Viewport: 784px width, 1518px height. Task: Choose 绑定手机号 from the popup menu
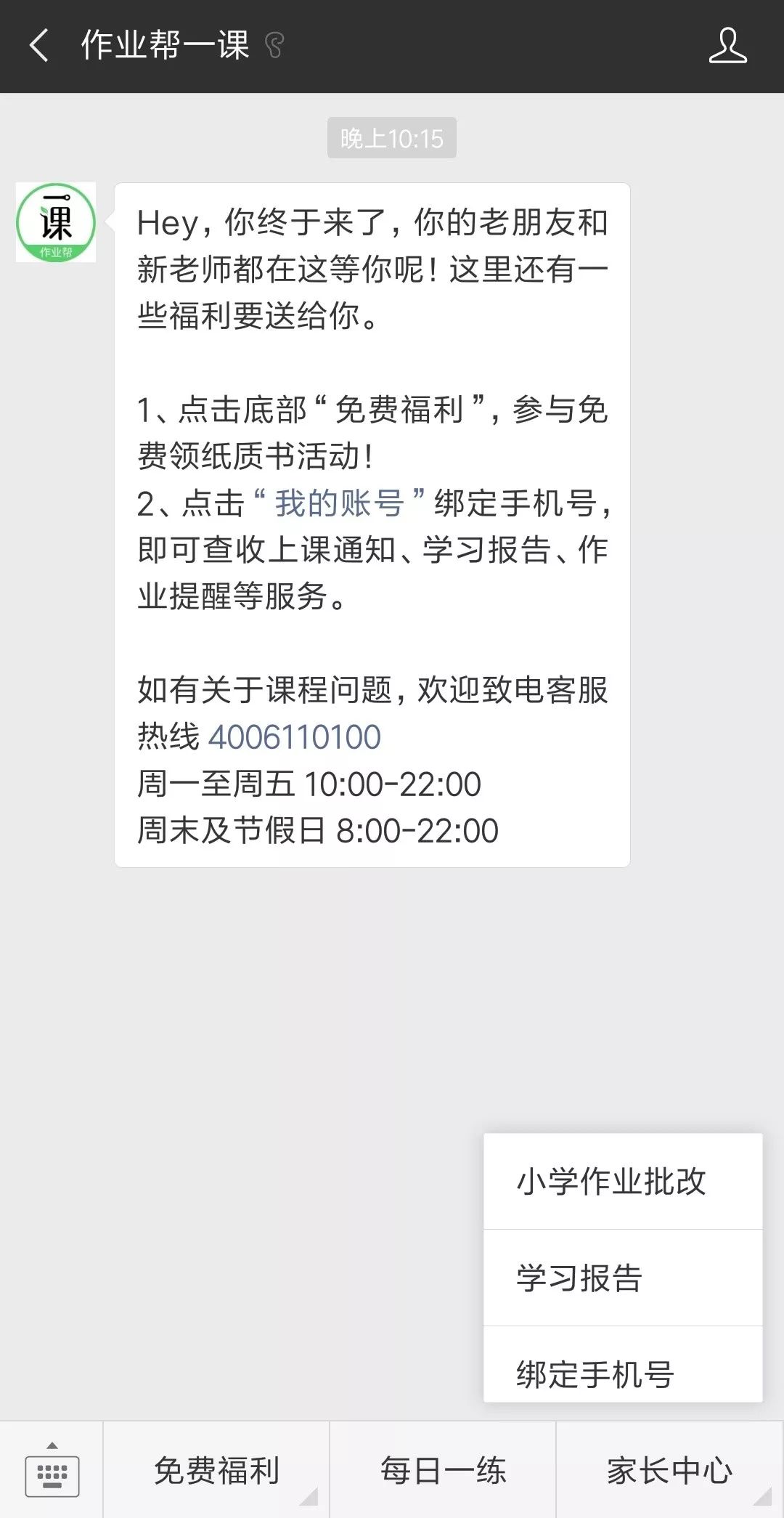pos(595,1373)
